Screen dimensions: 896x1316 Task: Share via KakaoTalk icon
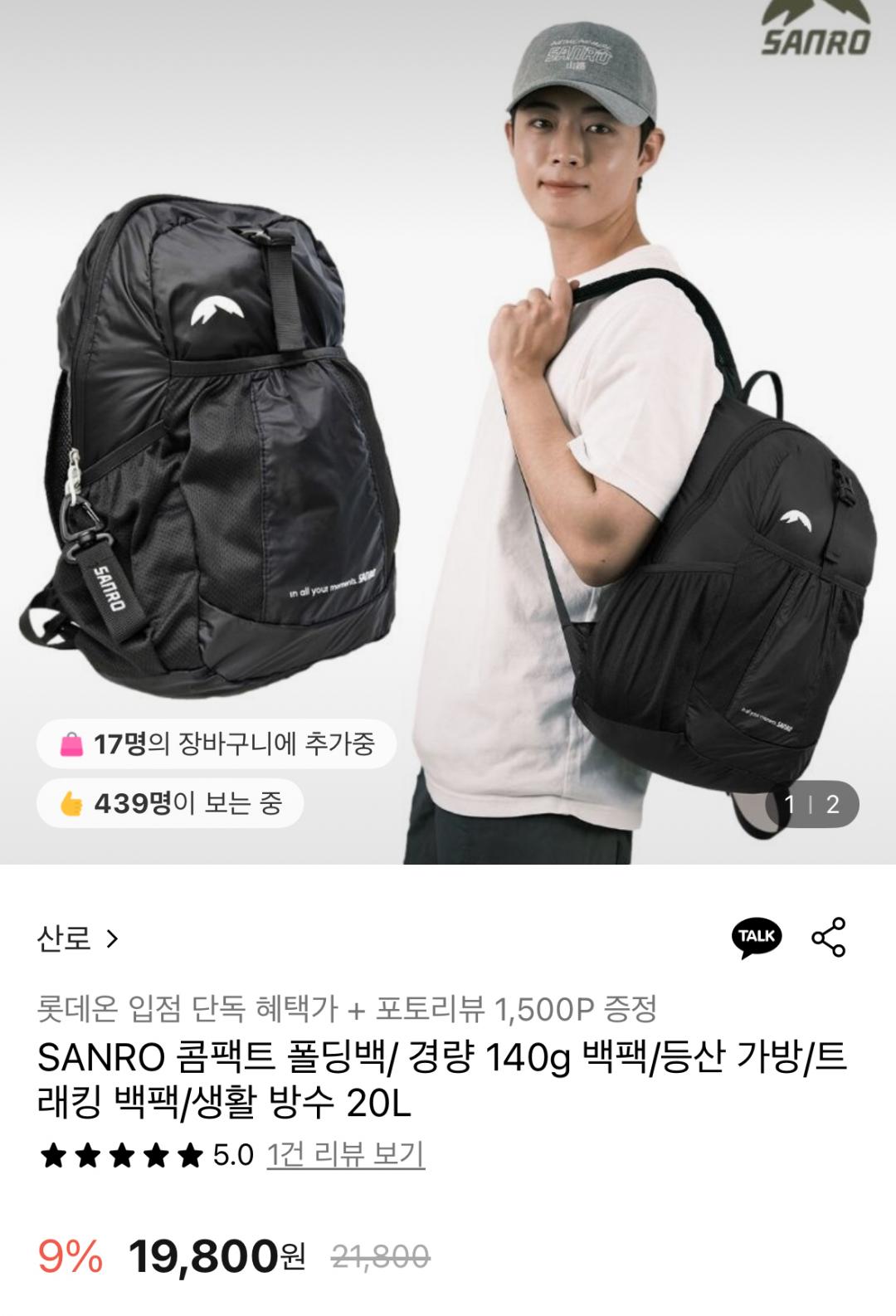pyautogui.click(x=757, y=938)
